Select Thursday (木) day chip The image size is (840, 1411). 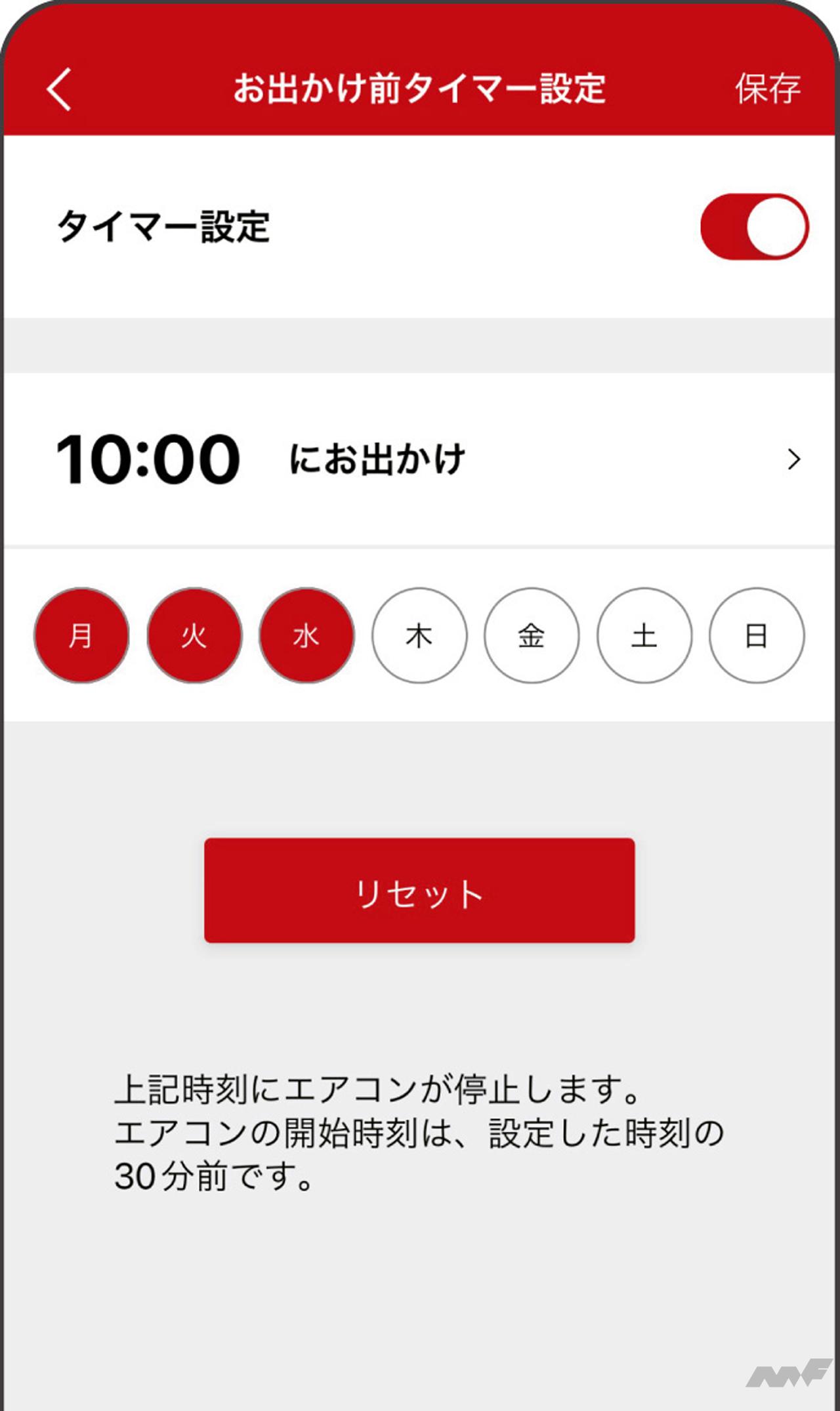tap(419, 635)
